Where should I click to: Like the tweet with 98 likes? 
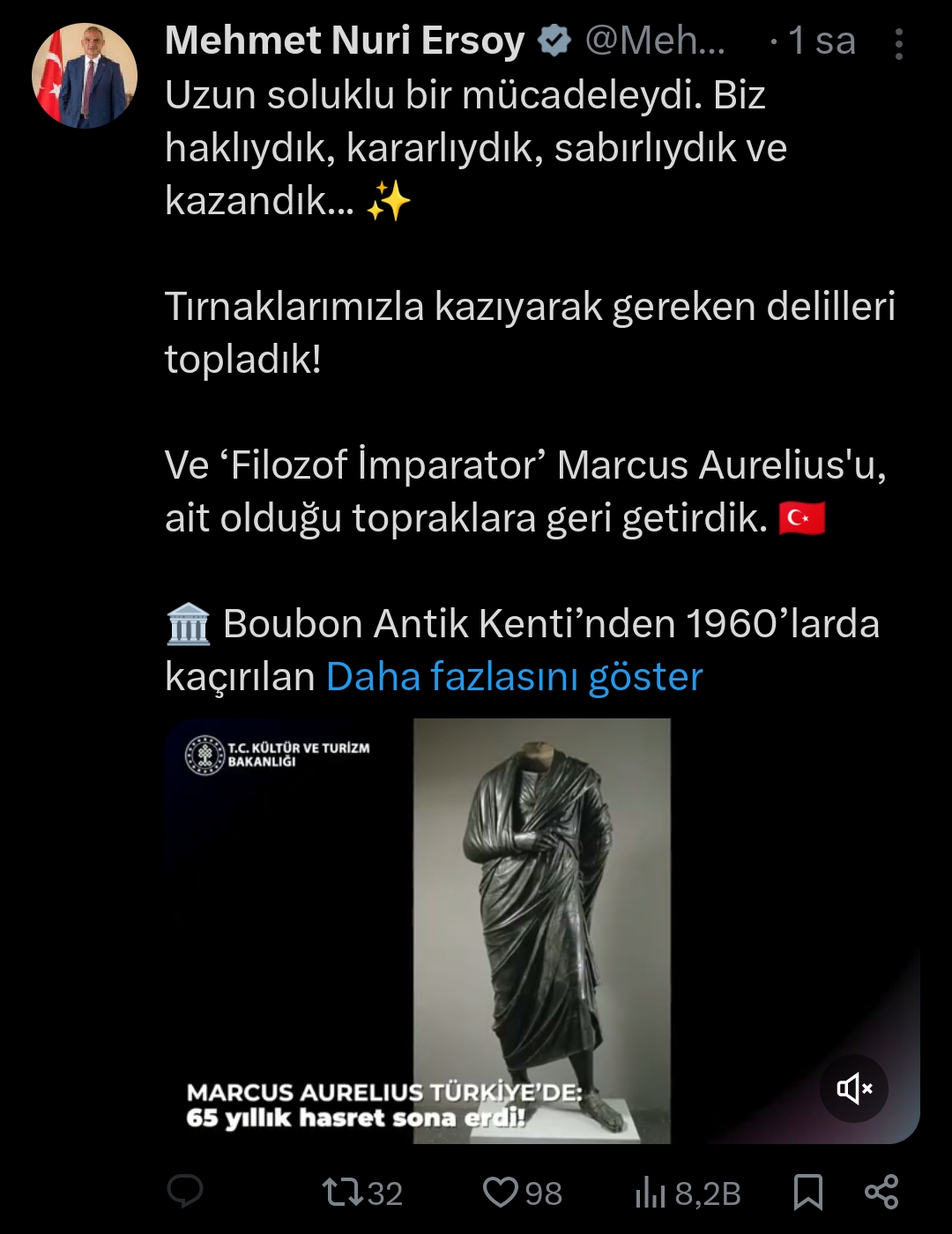501,1193
